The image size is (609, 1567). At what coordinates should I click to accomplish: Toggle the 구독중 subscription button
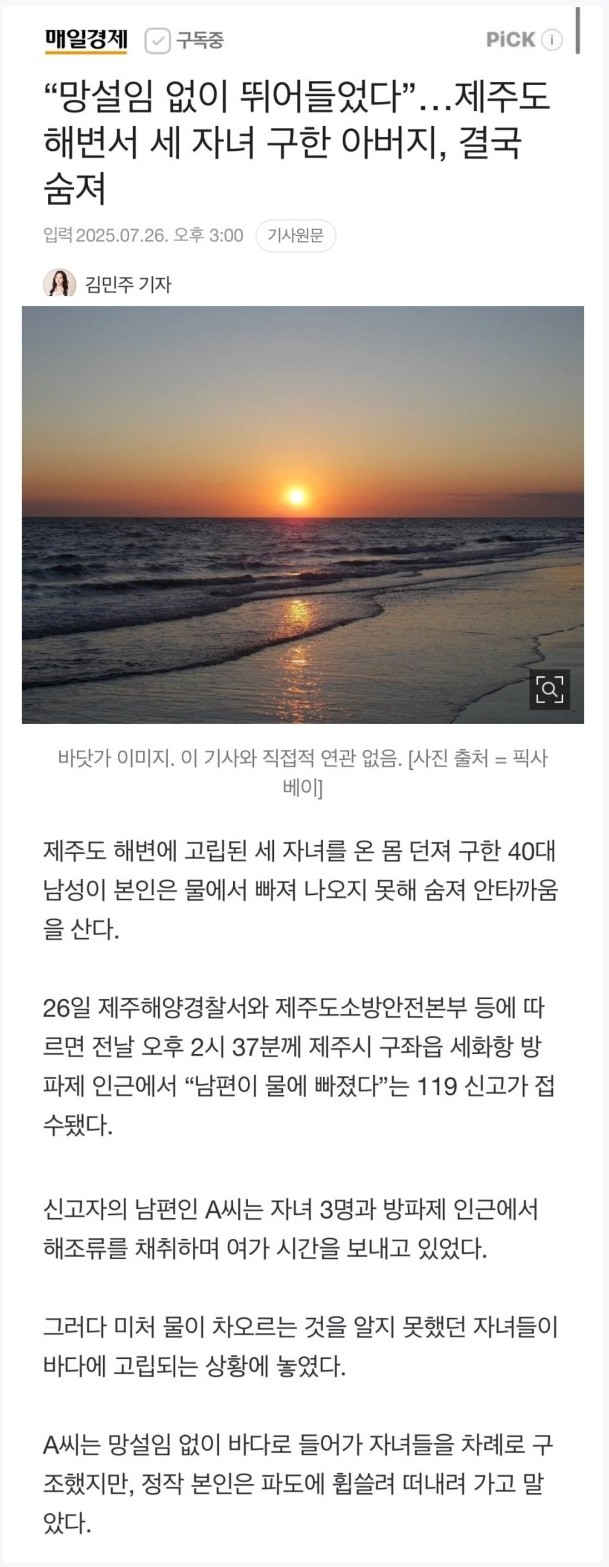tap(184, 40)
